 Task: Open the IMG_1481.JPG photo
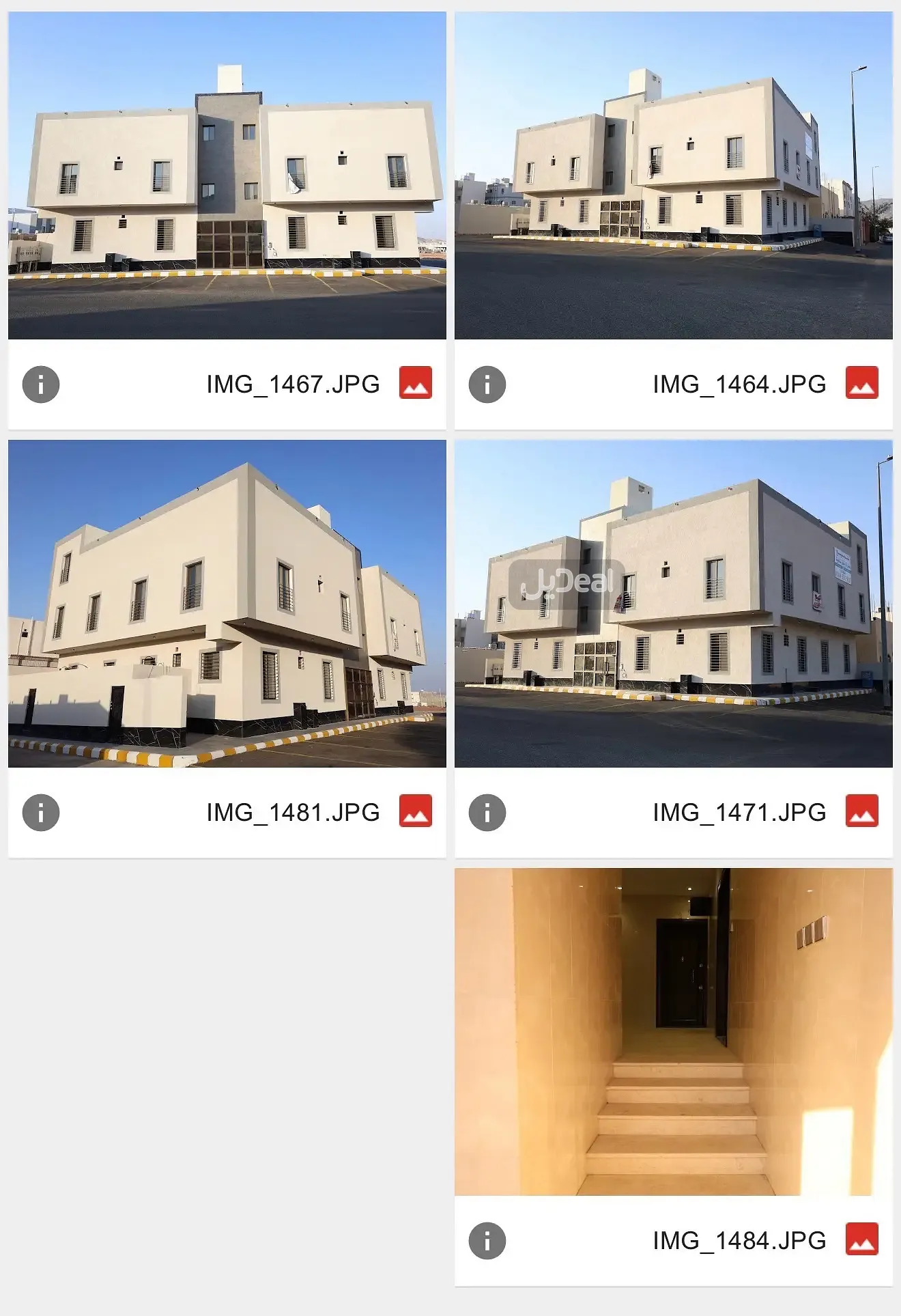[227, 604]
